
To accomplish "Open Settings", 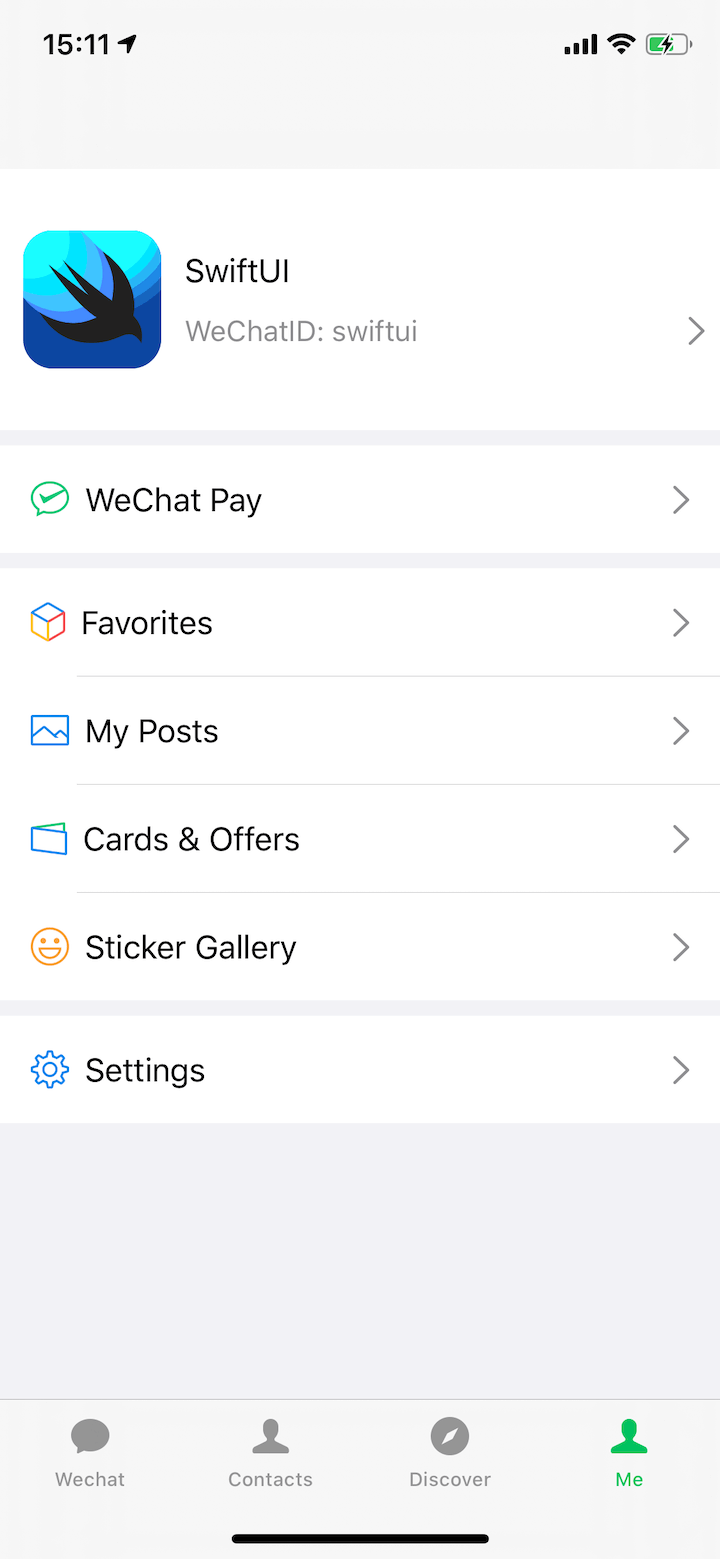I will 360,1070.
